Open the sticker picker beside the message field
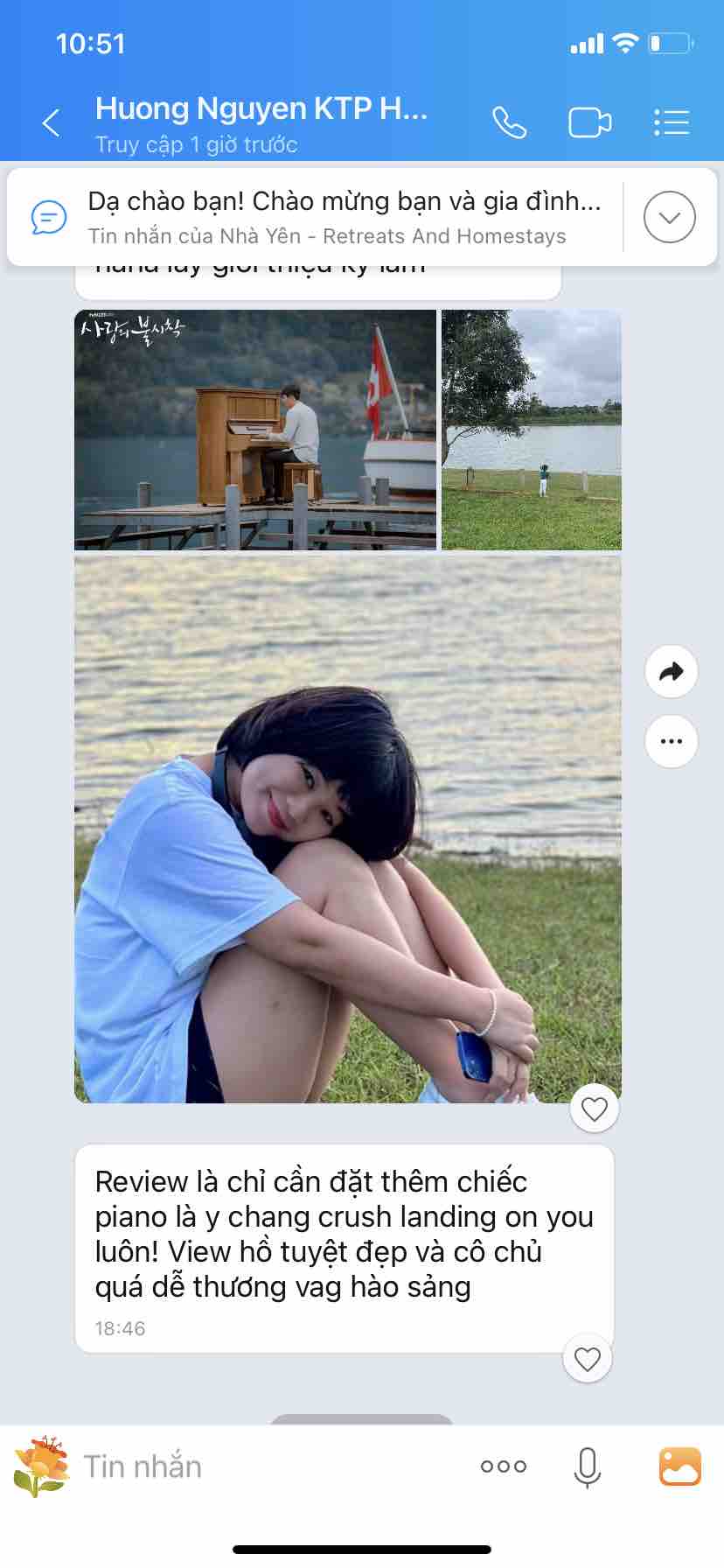Viewport: 724px width, 1568px height. coord(41,1466)
